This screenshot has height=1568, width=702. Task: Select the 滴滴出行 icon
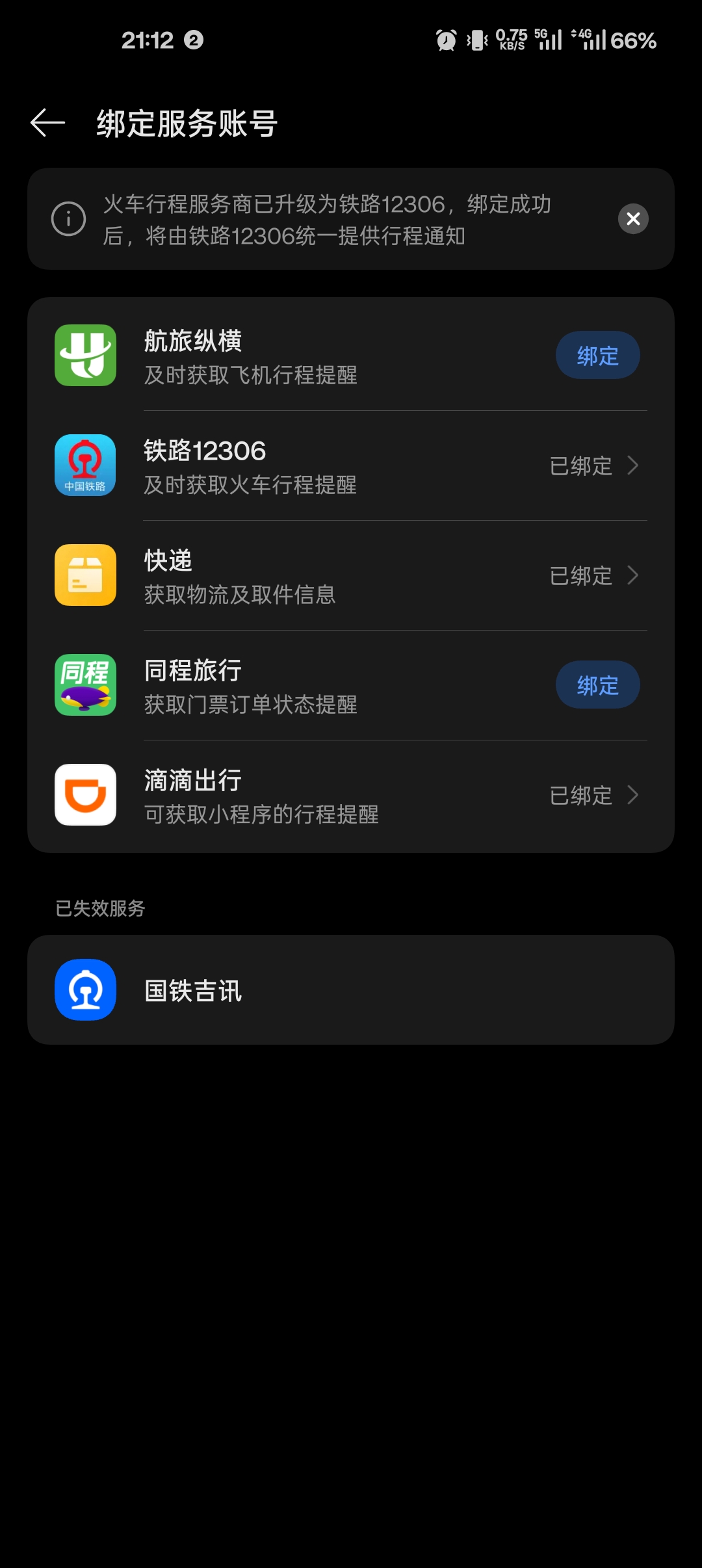point(85,795)
